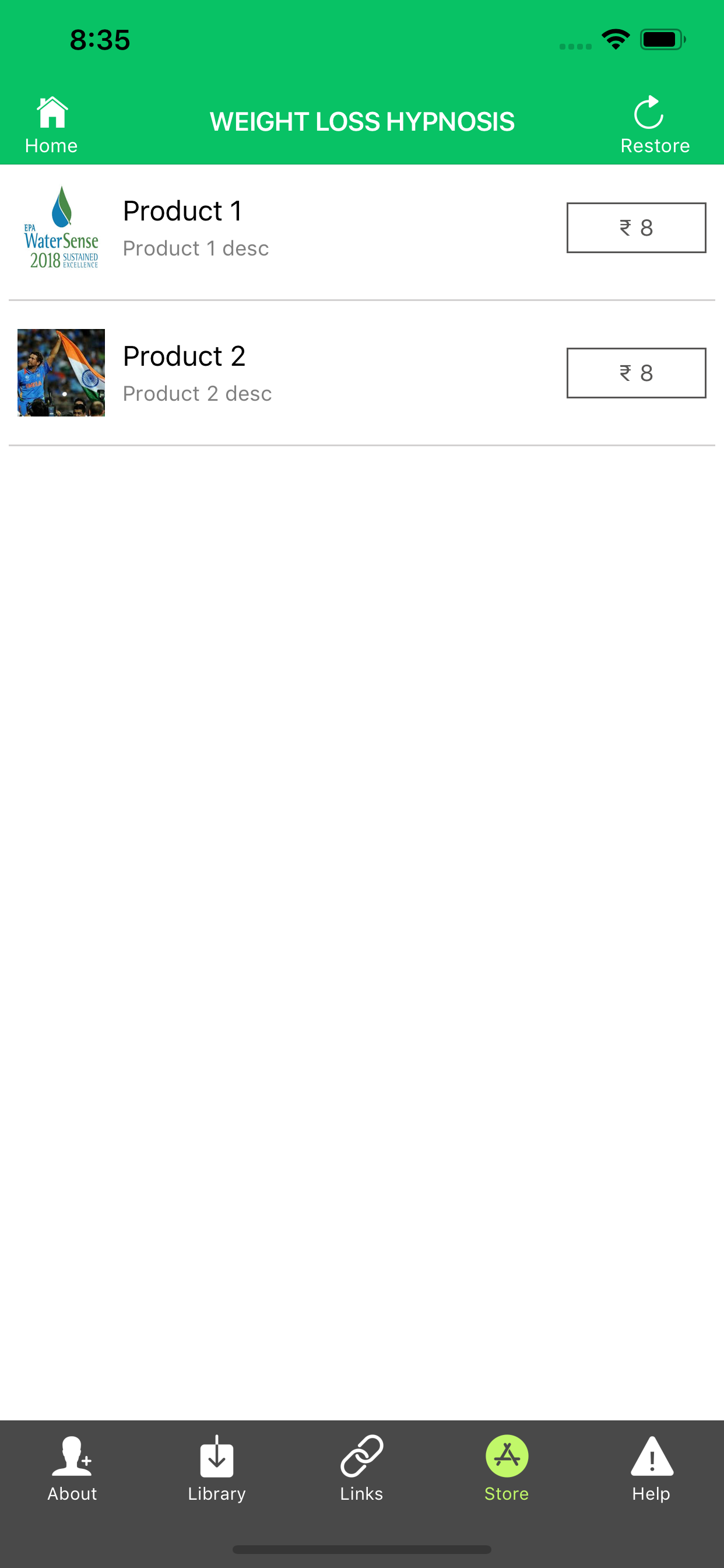Tap the Product 2 title text
724x1568 pixels.
point(184,355)
